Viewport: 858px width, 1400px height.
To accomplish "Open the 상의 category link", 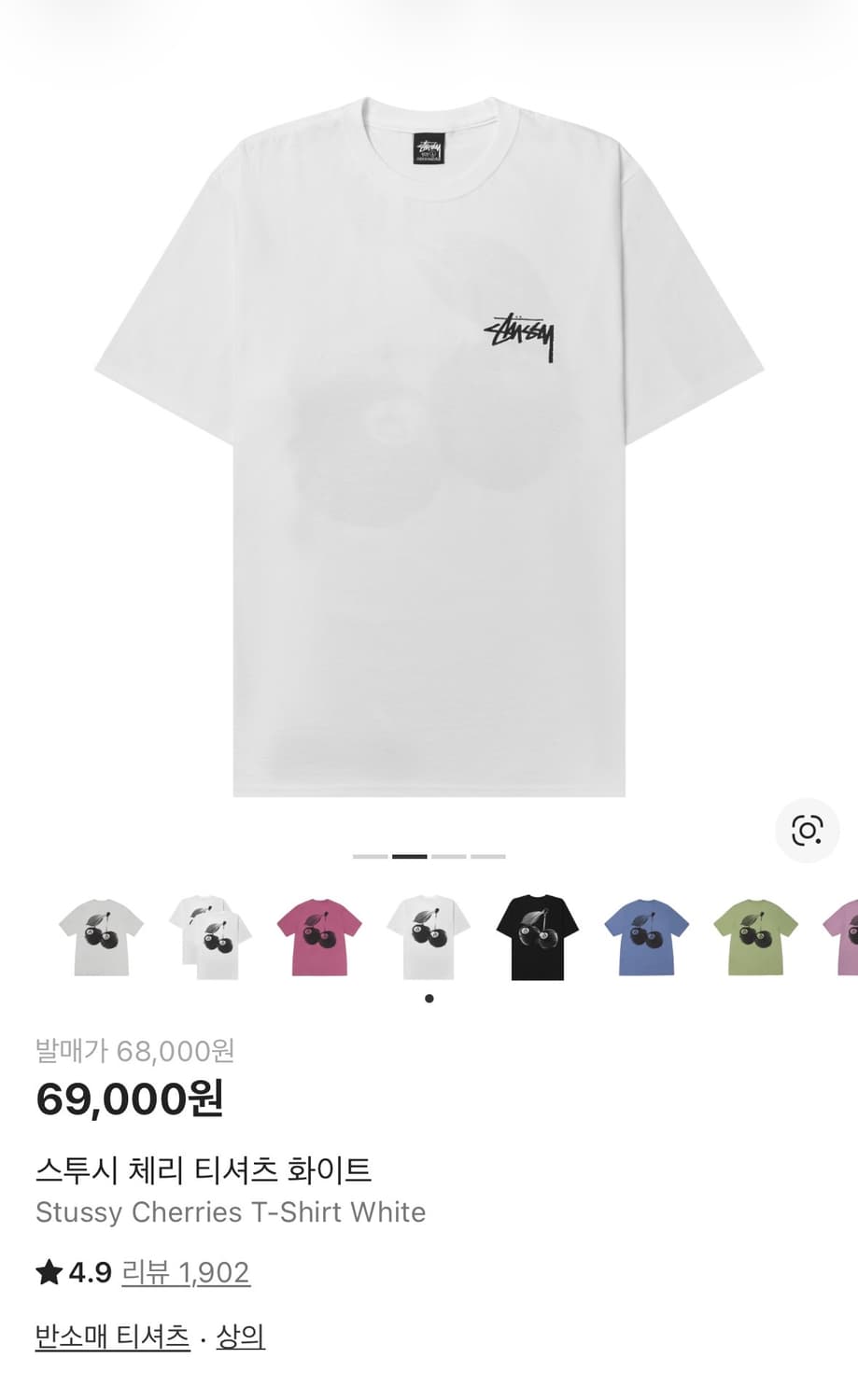I will click(x=241, y=1337).
